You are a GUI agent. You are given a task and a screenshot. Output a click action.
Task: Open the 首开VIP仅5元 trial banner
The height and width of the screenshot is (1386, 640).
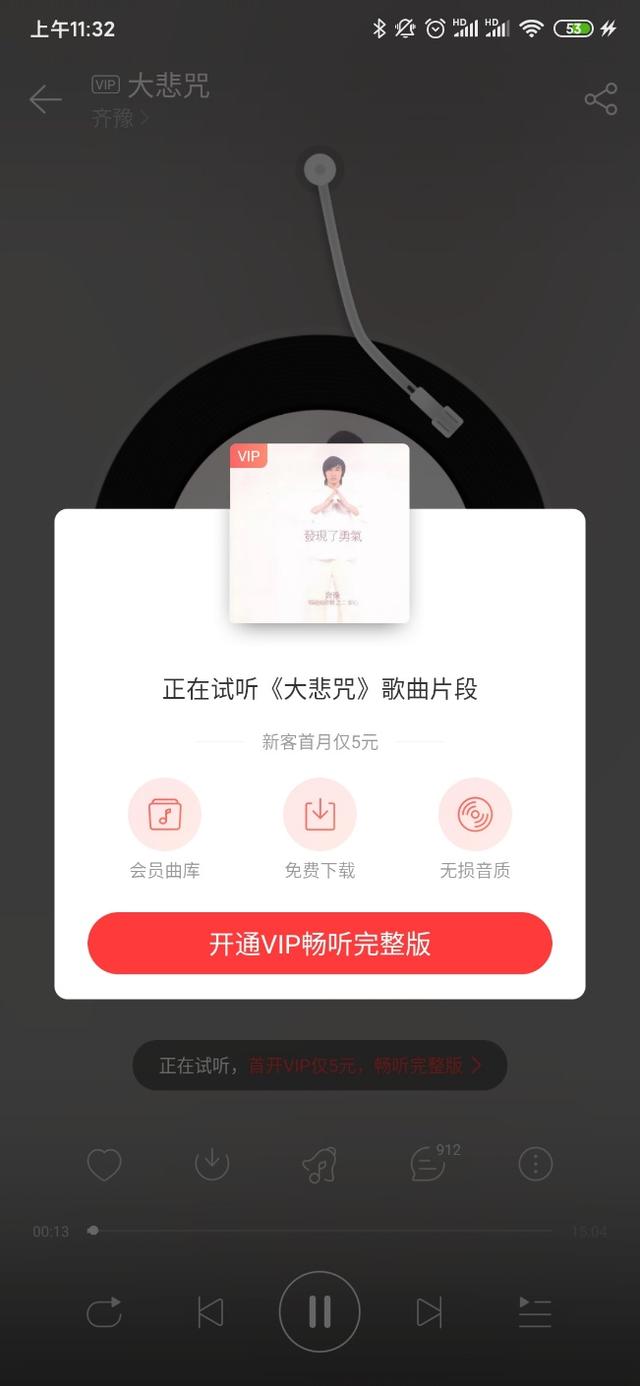pos(320,1065)
